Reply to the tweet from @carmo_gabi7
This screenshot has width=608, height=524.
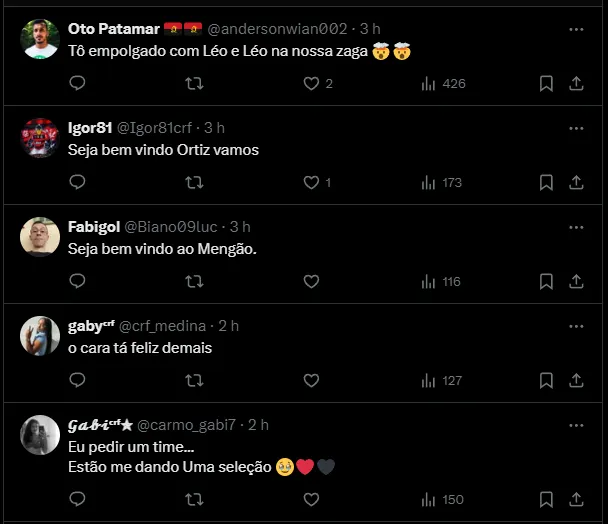(77, 499)
